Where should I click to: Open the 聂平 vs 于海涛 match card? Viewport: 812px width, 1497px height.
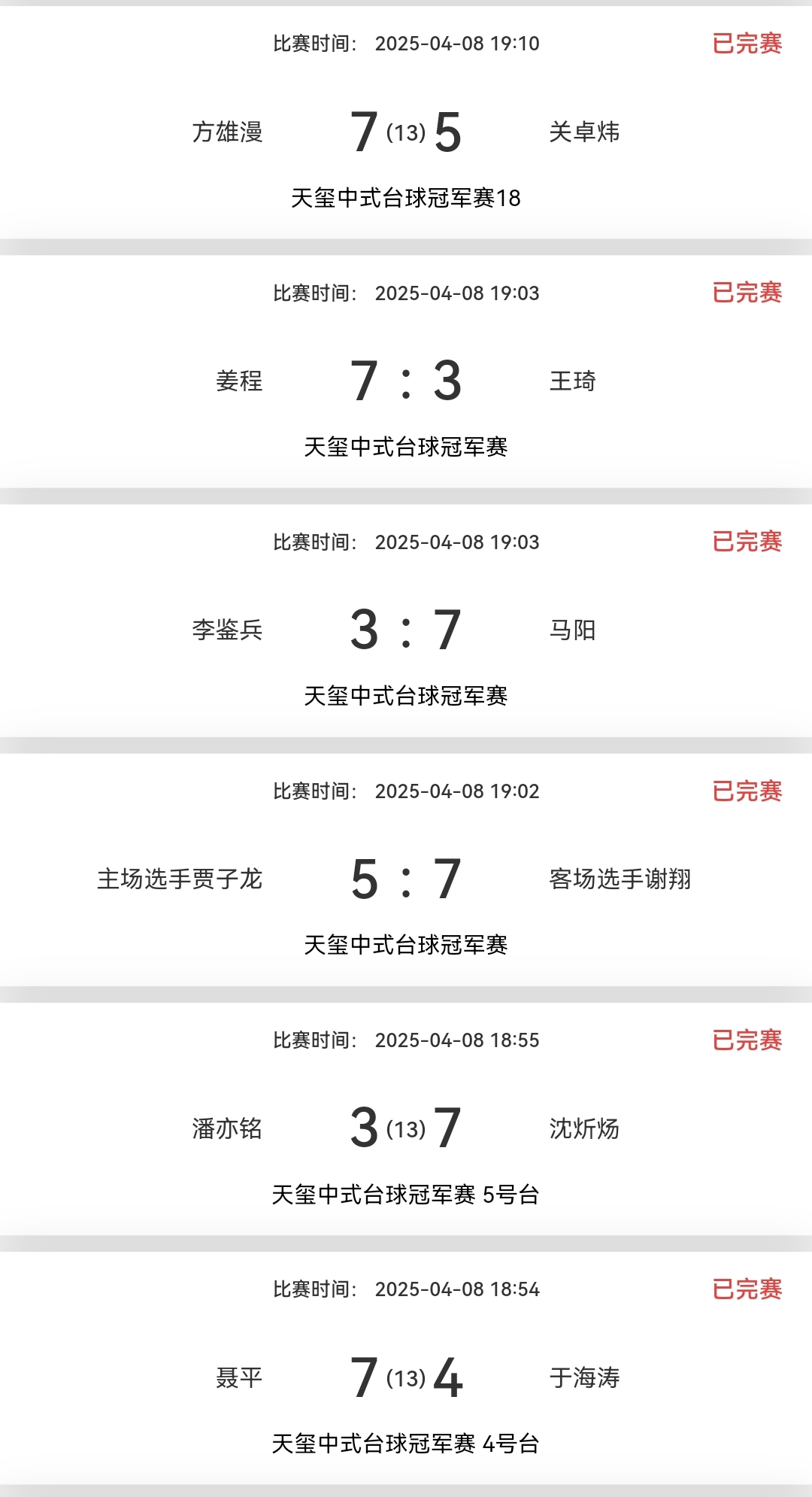point(406,1377)
